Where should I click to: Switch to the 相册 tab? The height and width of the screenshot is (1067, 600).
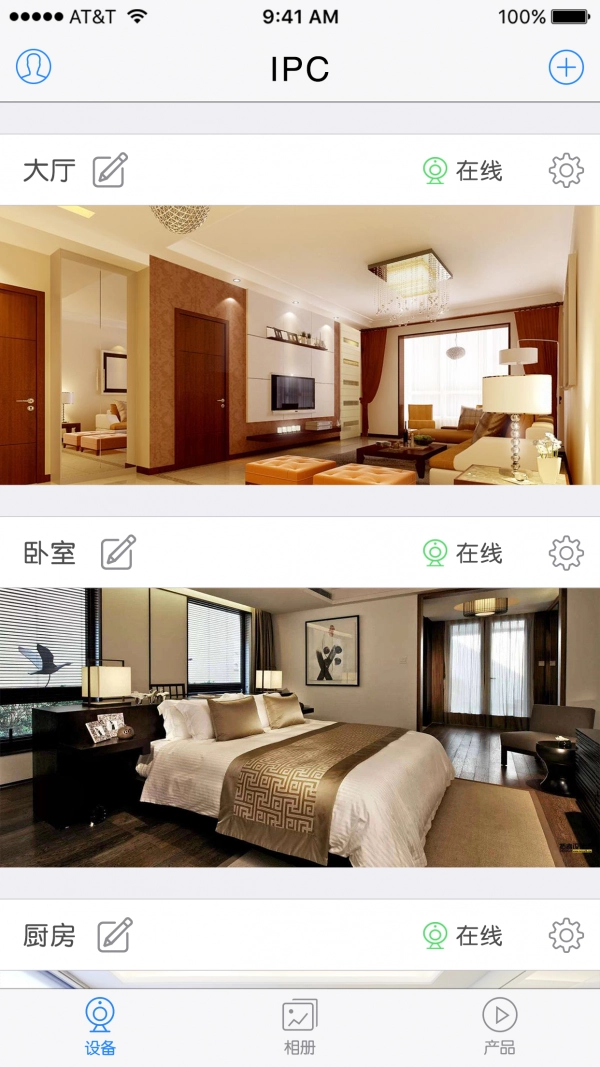click(x=300, y=1026)
